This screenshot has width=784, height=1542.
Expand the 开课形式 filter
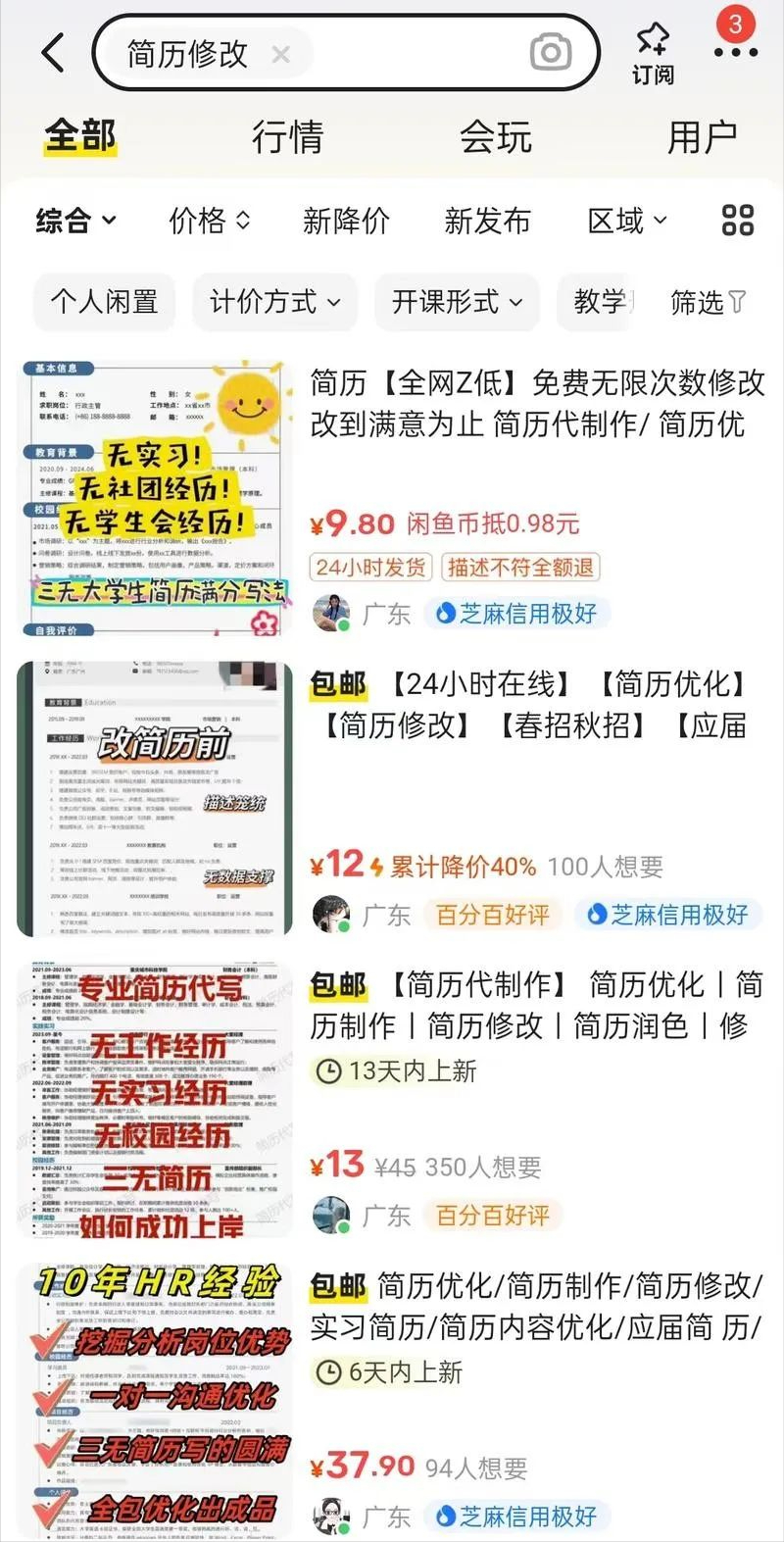coord(457,302)
